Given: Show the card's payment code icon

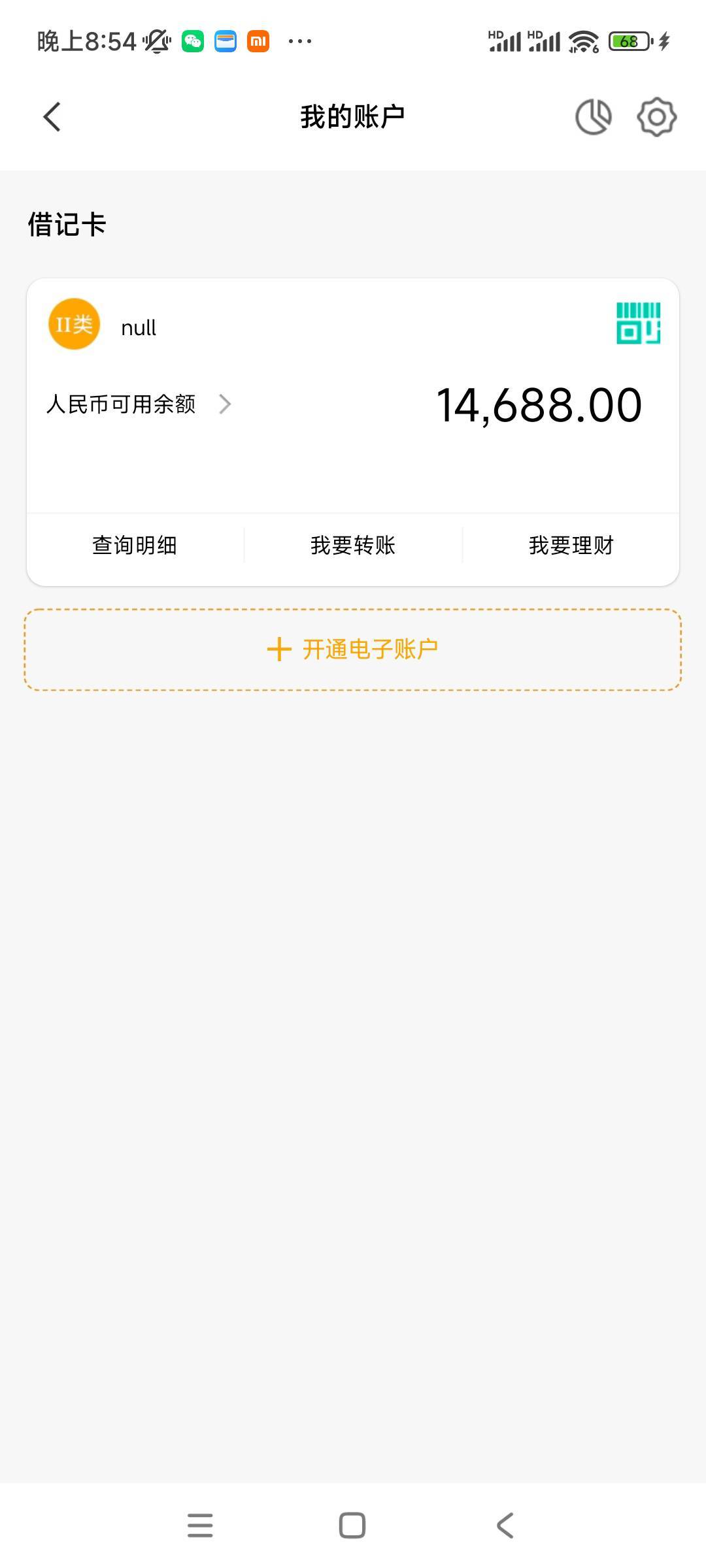Looking at the screenshot, I should 638,323.
